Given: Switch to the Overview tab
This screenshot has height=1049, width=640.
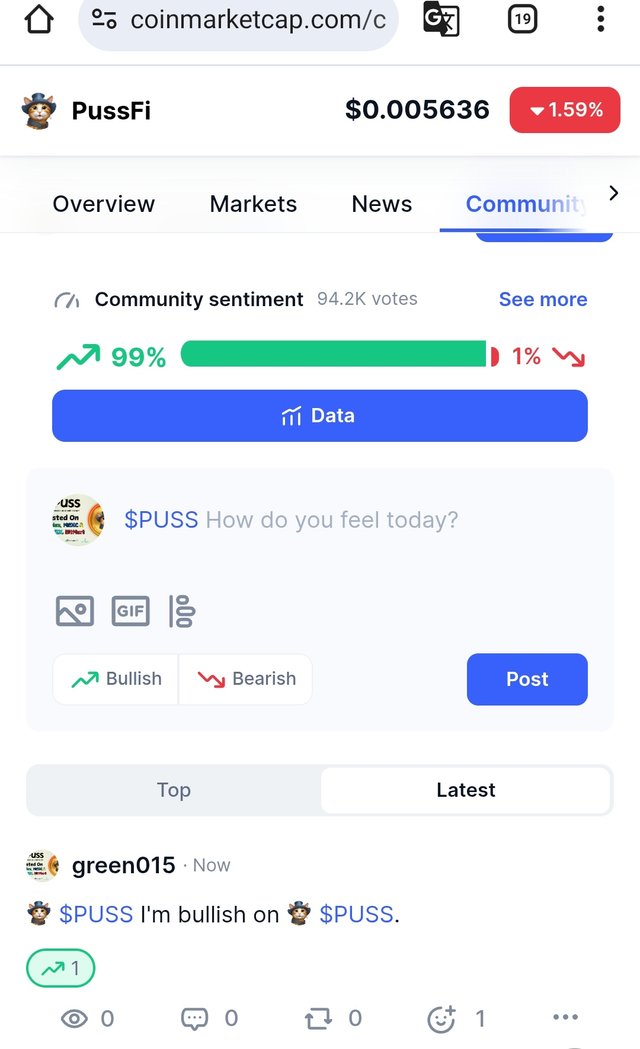Looking at the screenshot, I should 103,204.
